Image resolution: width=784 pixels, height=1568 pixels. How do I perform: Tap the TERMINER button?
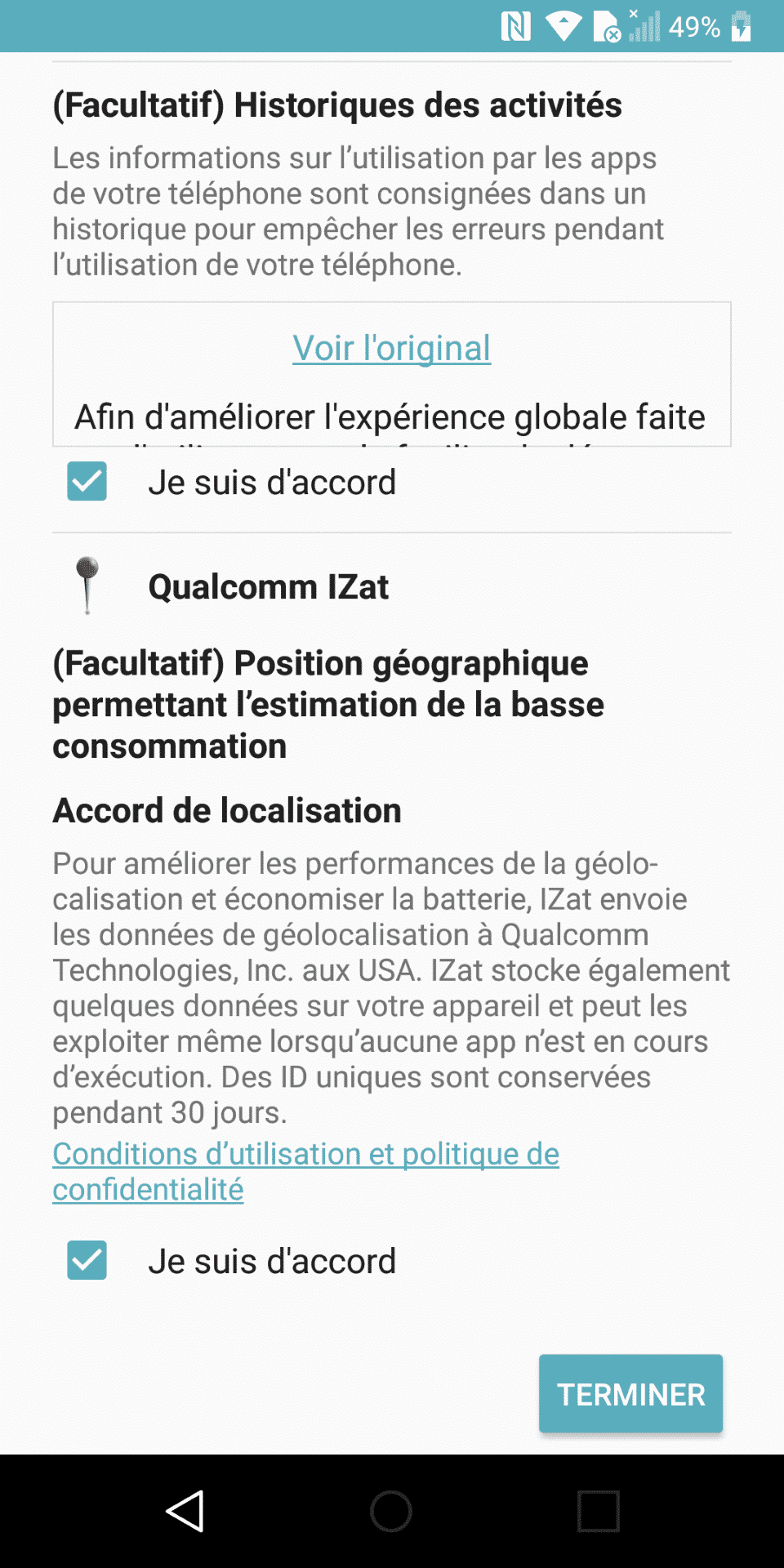coord(630,1394)
